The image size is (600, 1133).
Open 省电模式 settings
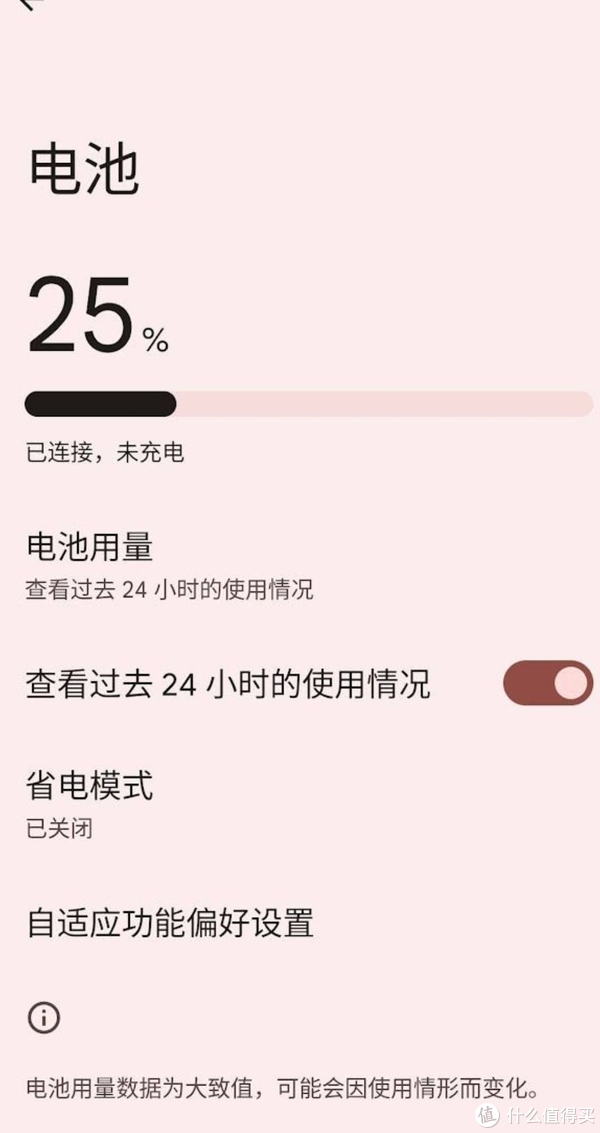pos(300,804)
